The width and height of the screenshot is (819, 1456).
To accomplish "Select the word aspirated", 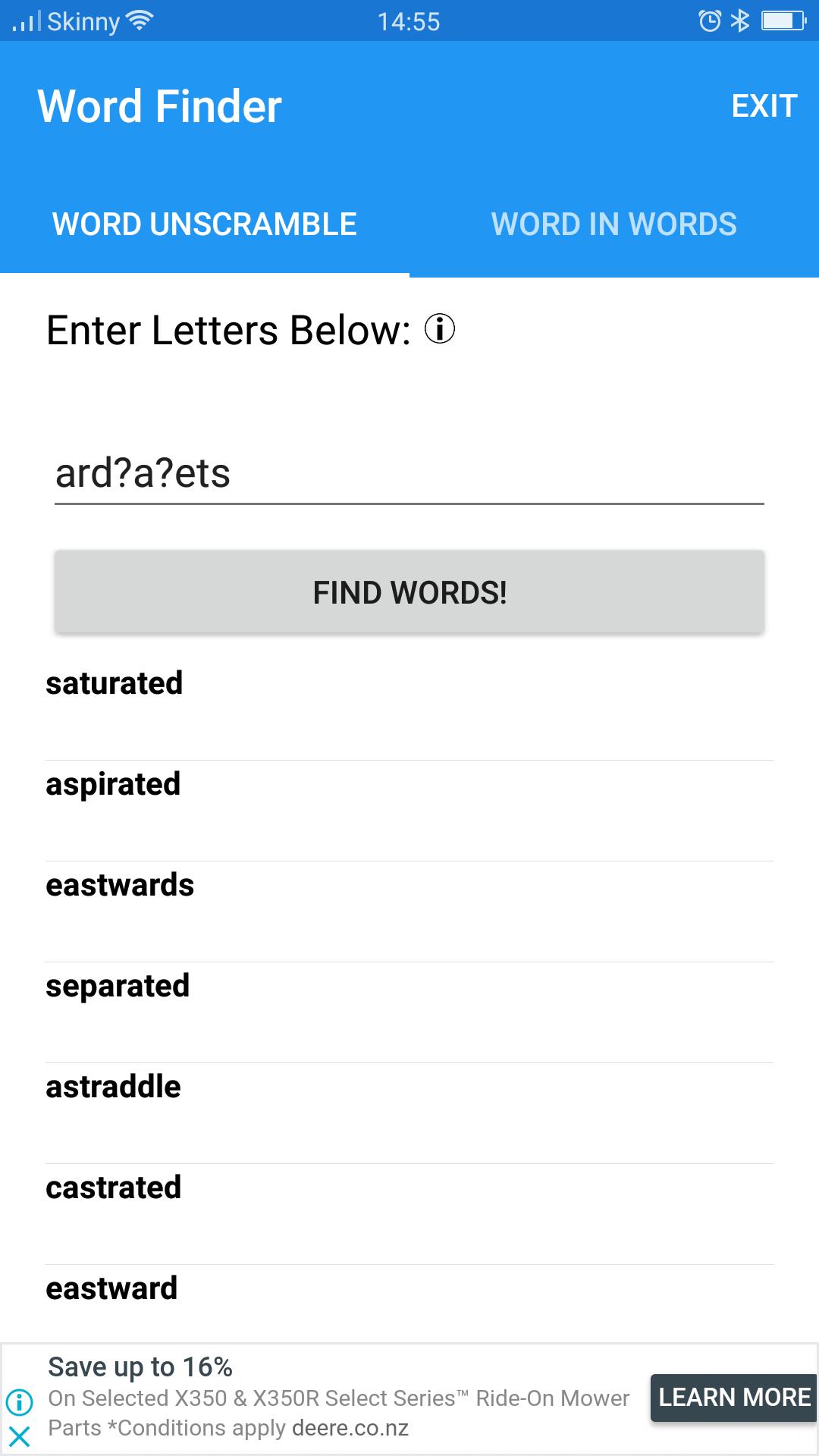I will pyautogui.click(x=113, y=783).
